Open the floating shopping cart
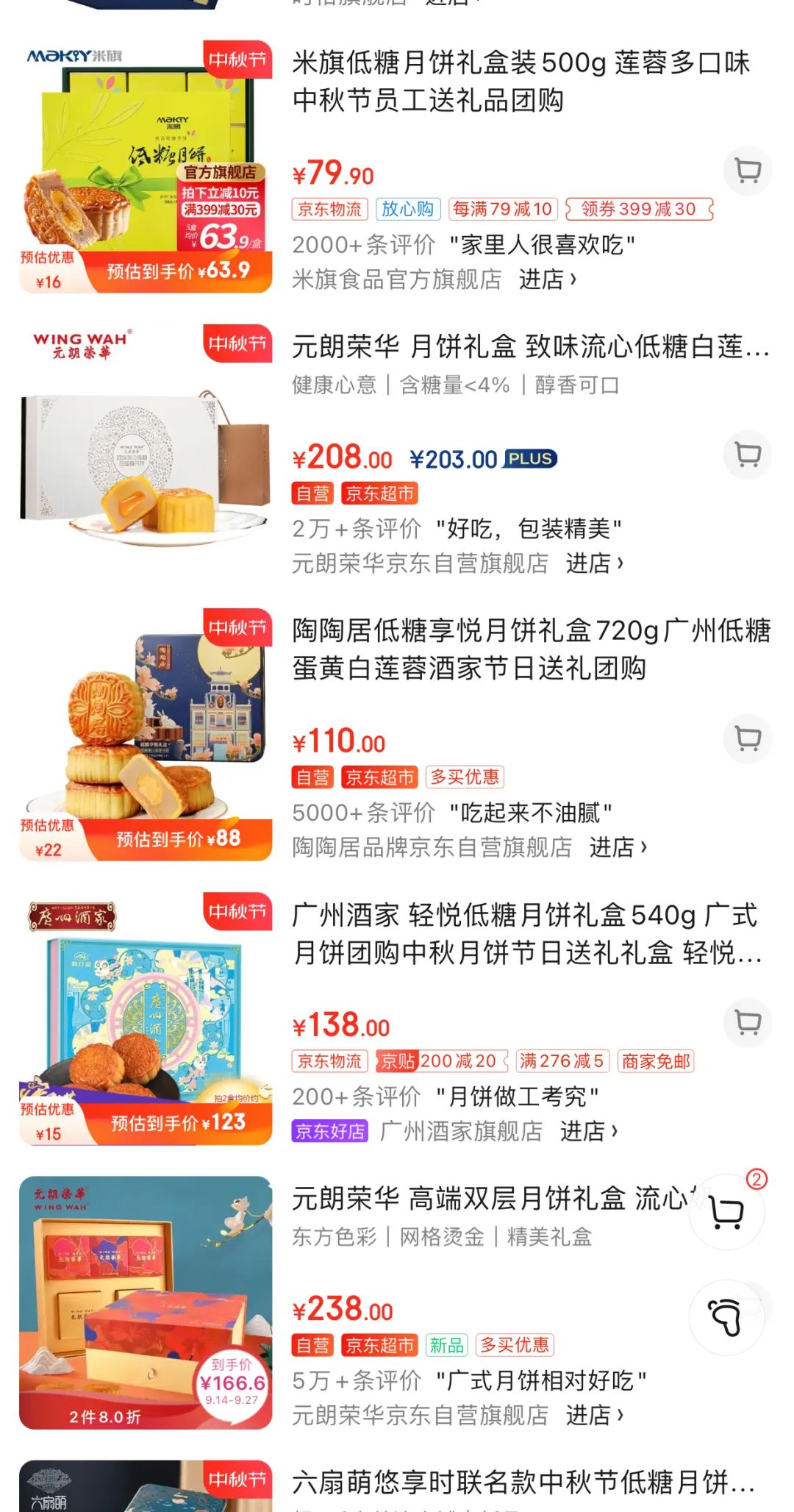 (x=726, y=1212)
